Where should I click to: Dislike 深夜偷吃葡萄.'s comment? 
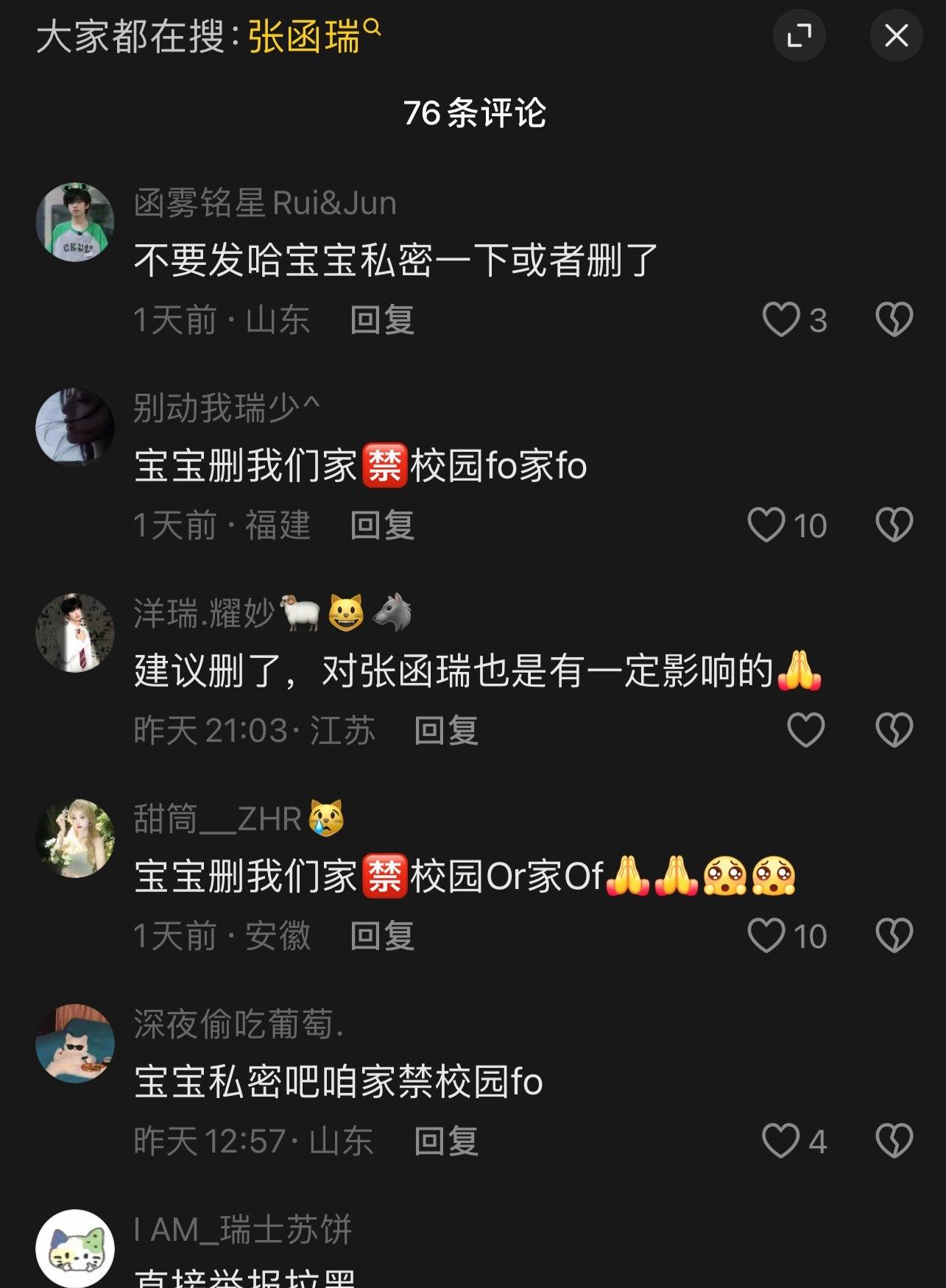tap(894, 1141)
